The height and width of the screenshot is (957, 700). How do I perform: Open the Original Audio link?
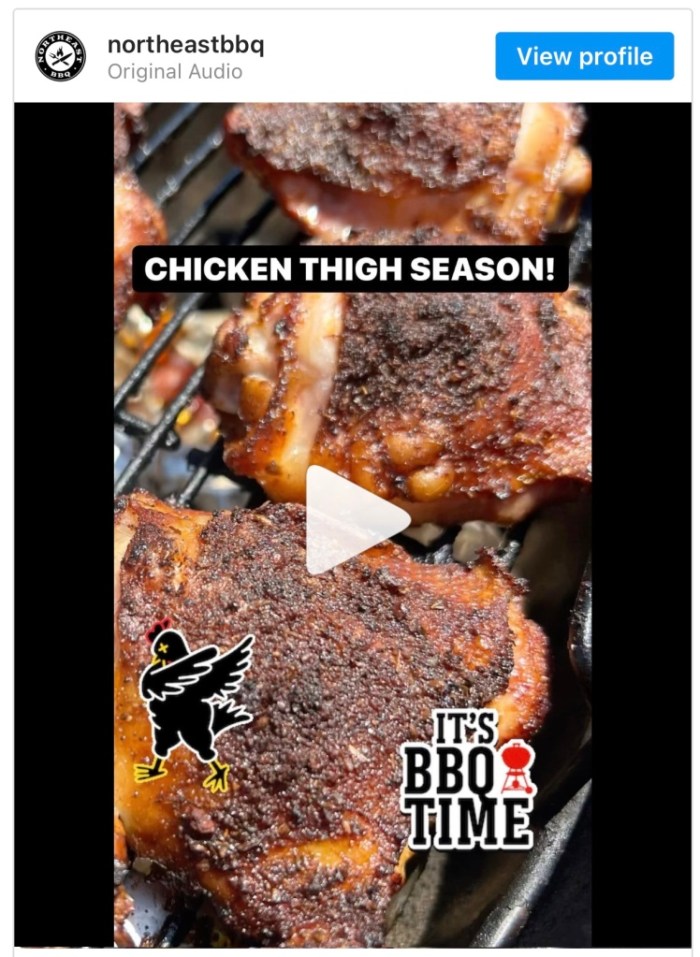pyautogui.click(x=174, y=72)
